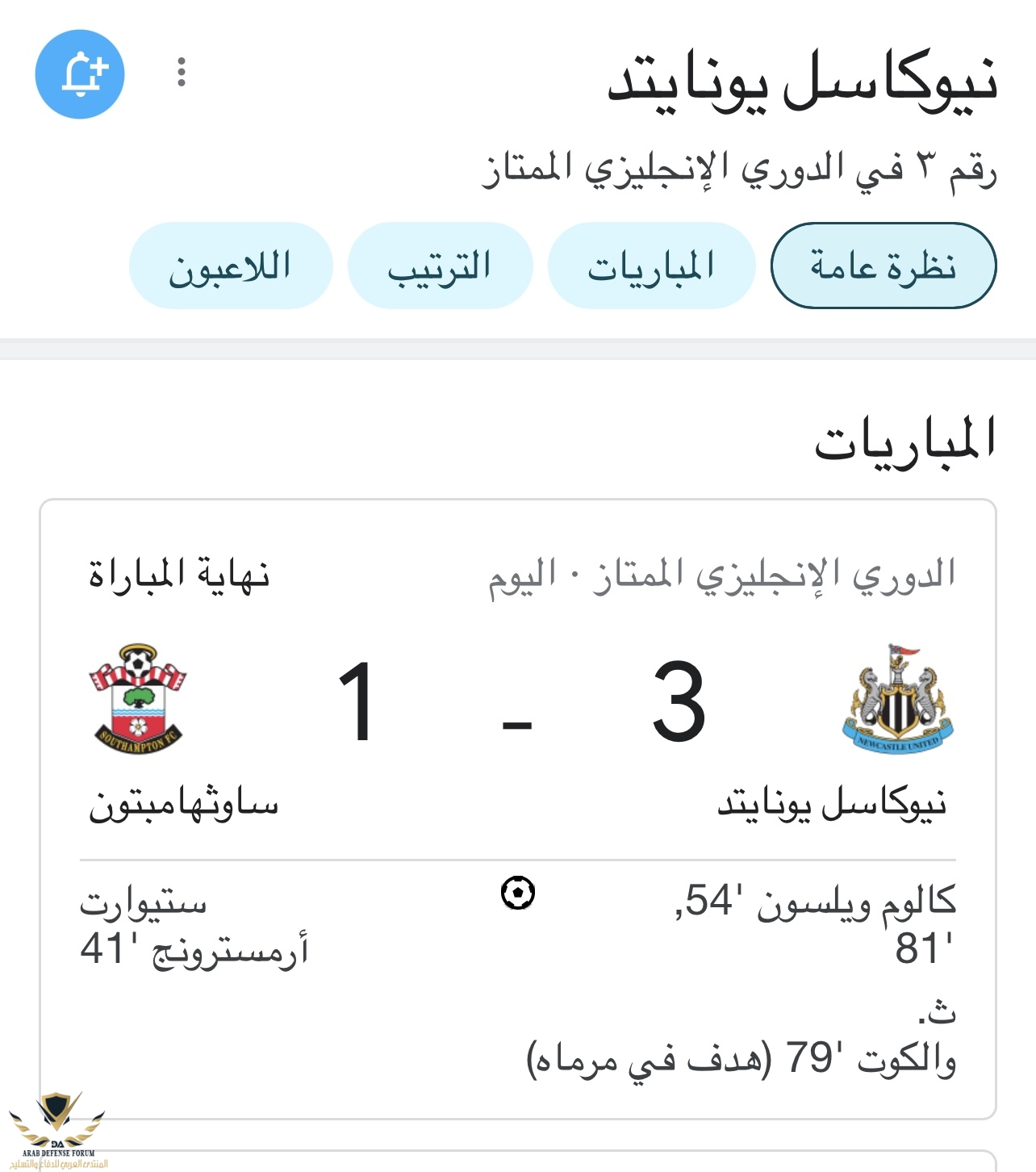Open the three-dot overflow menu
The height and width of the screenshot is (1172, 1036).
point(182,73)
